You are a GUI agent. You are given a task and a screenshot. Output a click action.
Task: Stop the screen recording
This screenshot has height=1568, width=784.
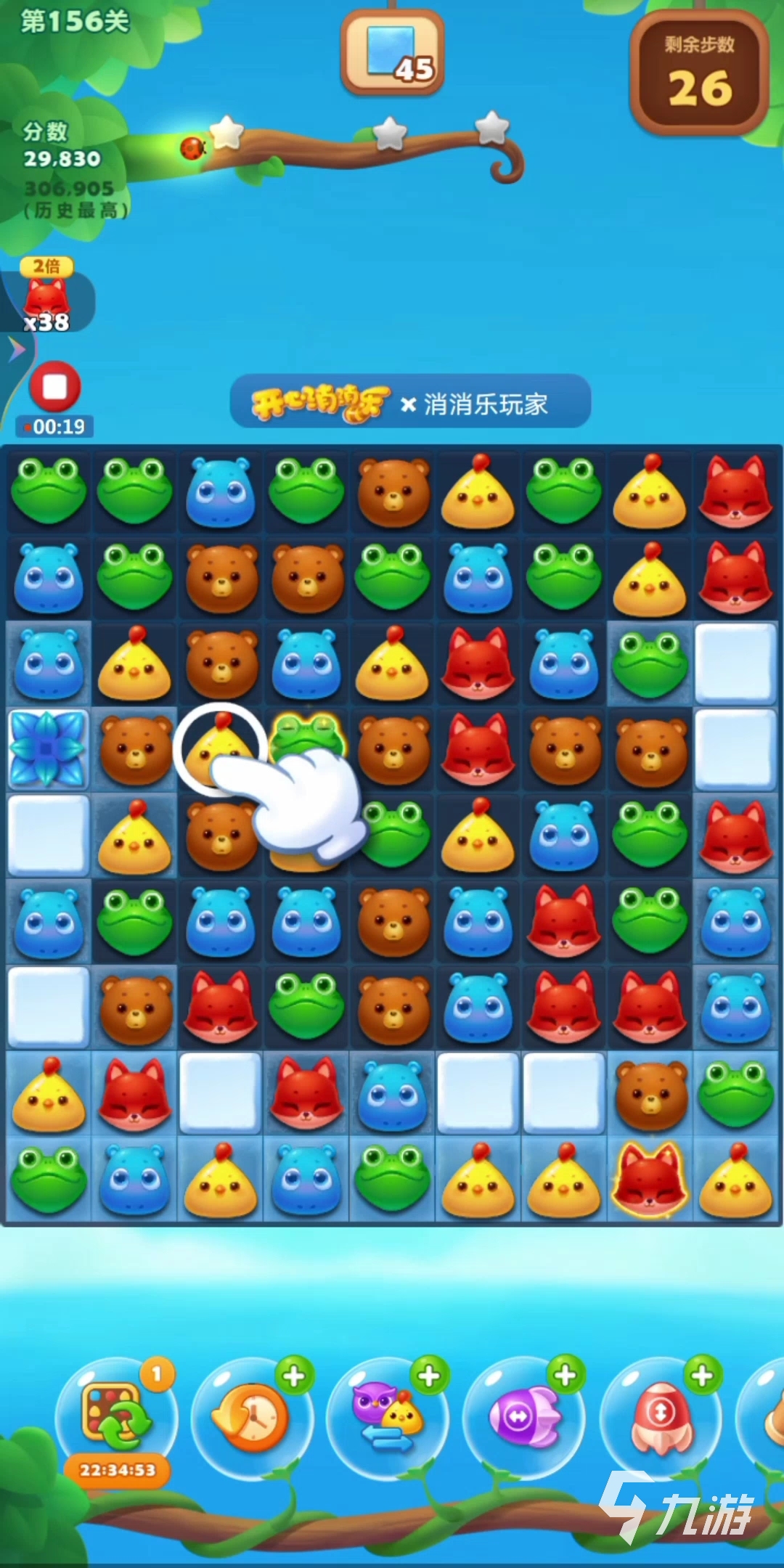tap(54, 388)
